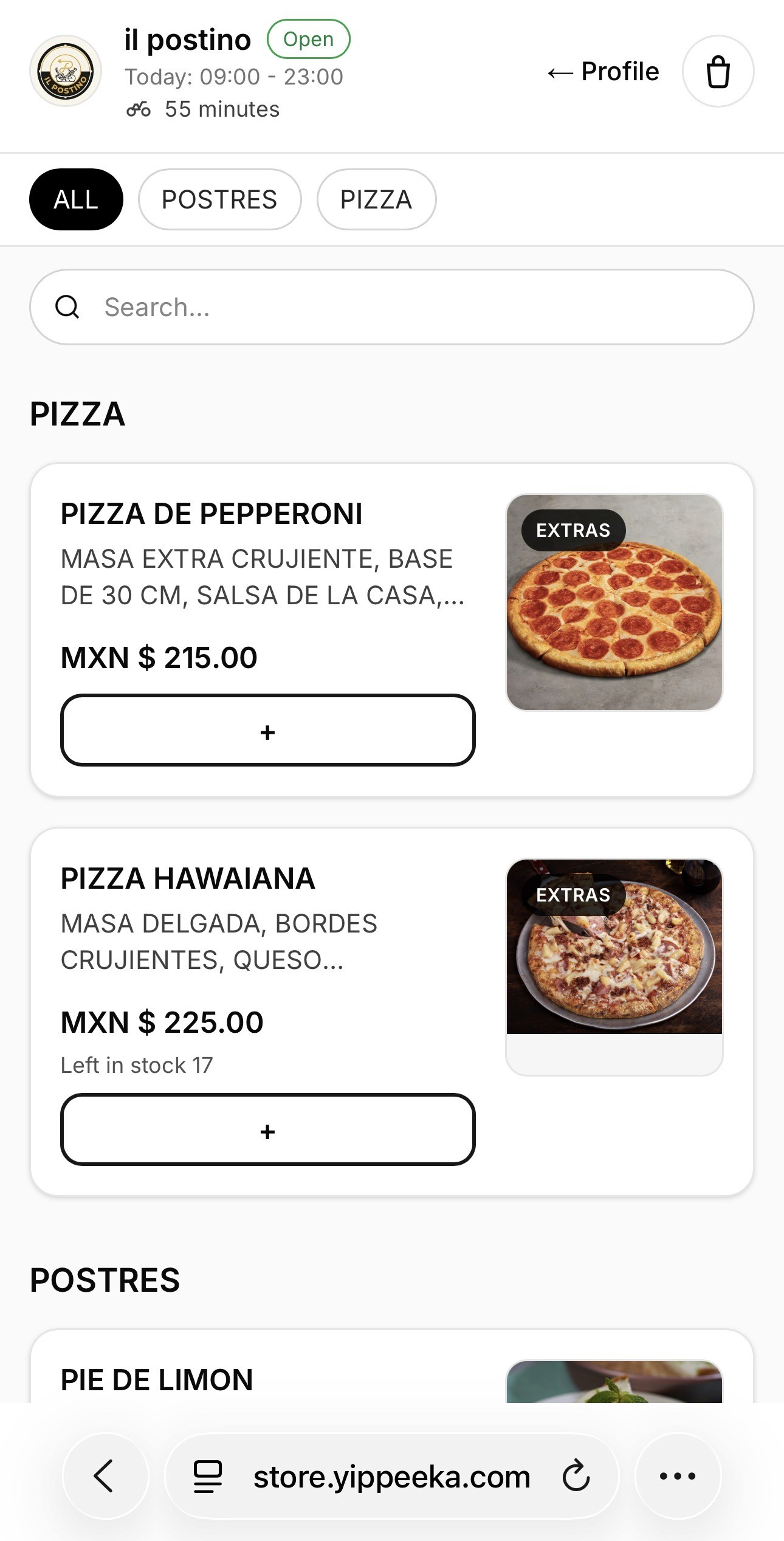
Task: Tap the search magnifier icon
Action: 68,306
